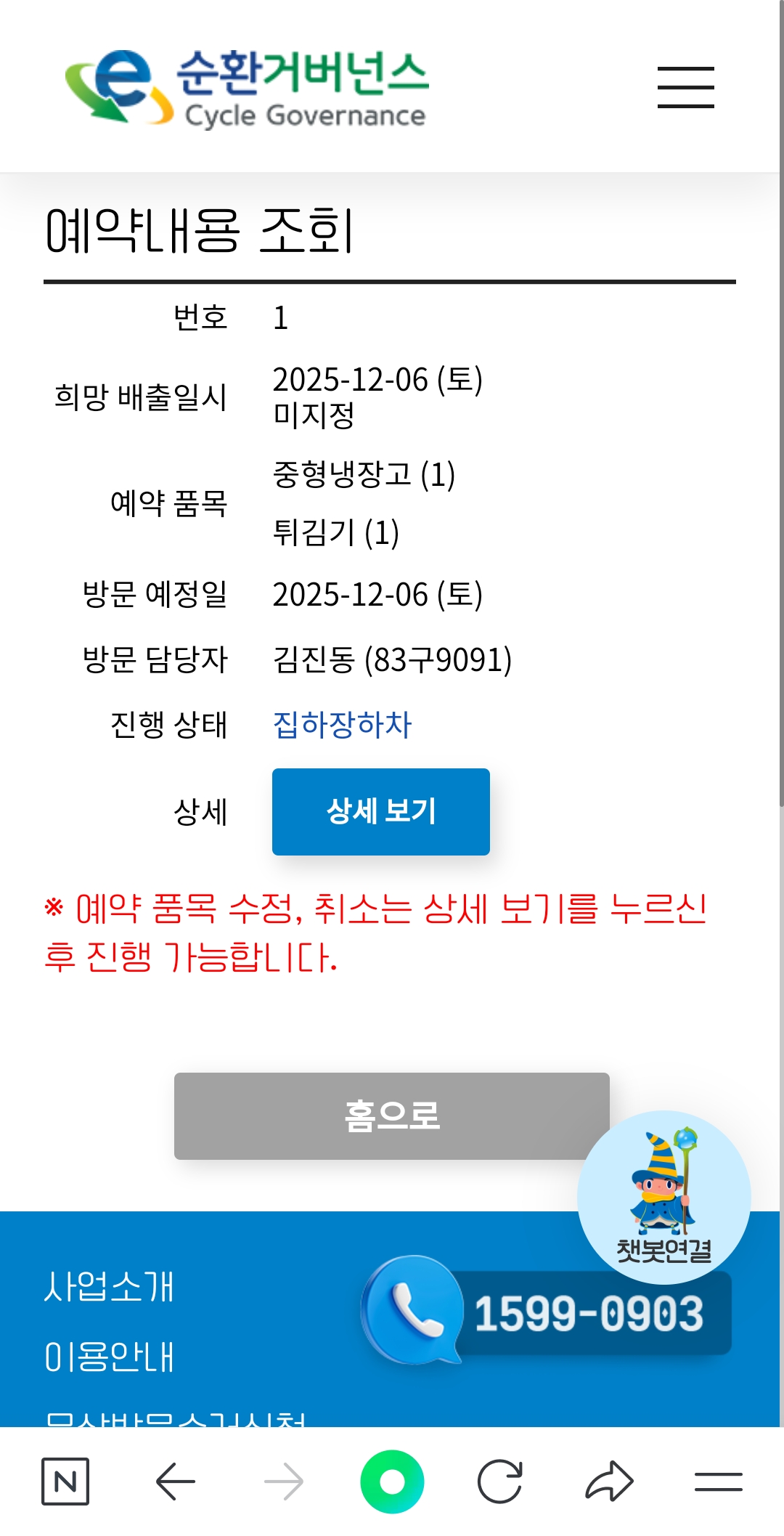784x1536 pixels.
Task: Open the hamburger menu in the header
Action: click(685, 87)
